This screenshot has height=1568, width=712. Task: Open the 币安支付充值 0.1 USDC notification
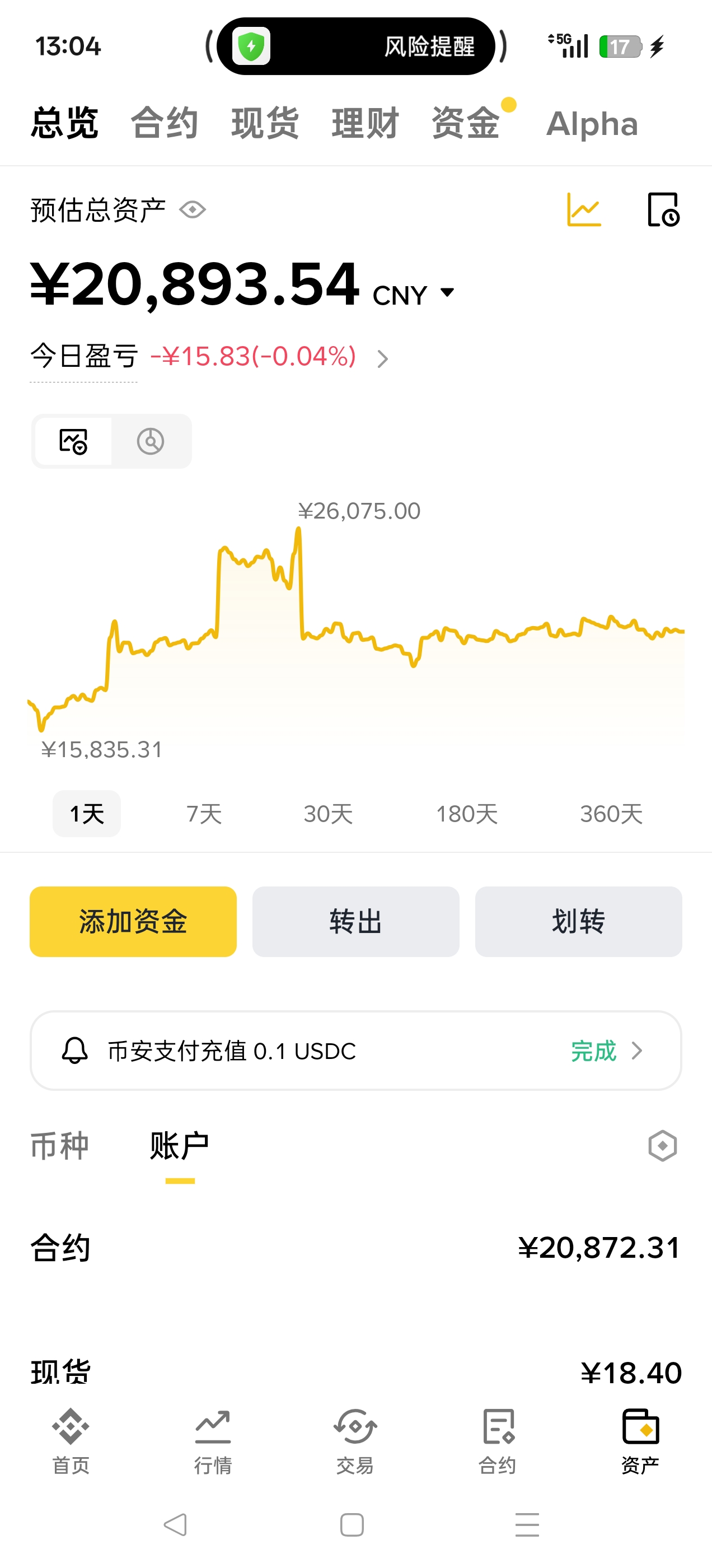355,1051
